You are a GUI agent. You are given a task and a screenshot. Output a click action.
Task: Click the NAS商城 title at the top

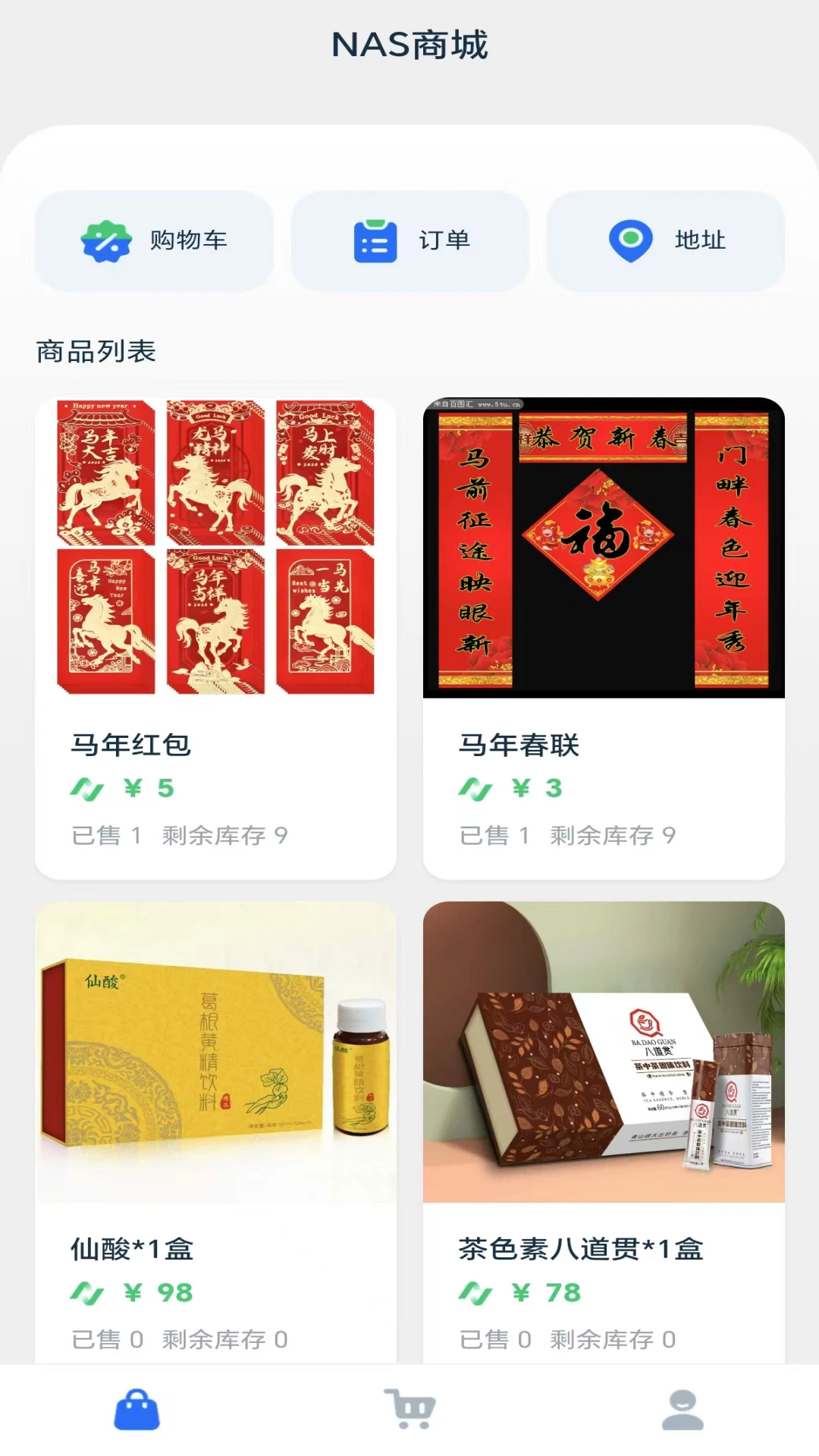coord(409,44)
